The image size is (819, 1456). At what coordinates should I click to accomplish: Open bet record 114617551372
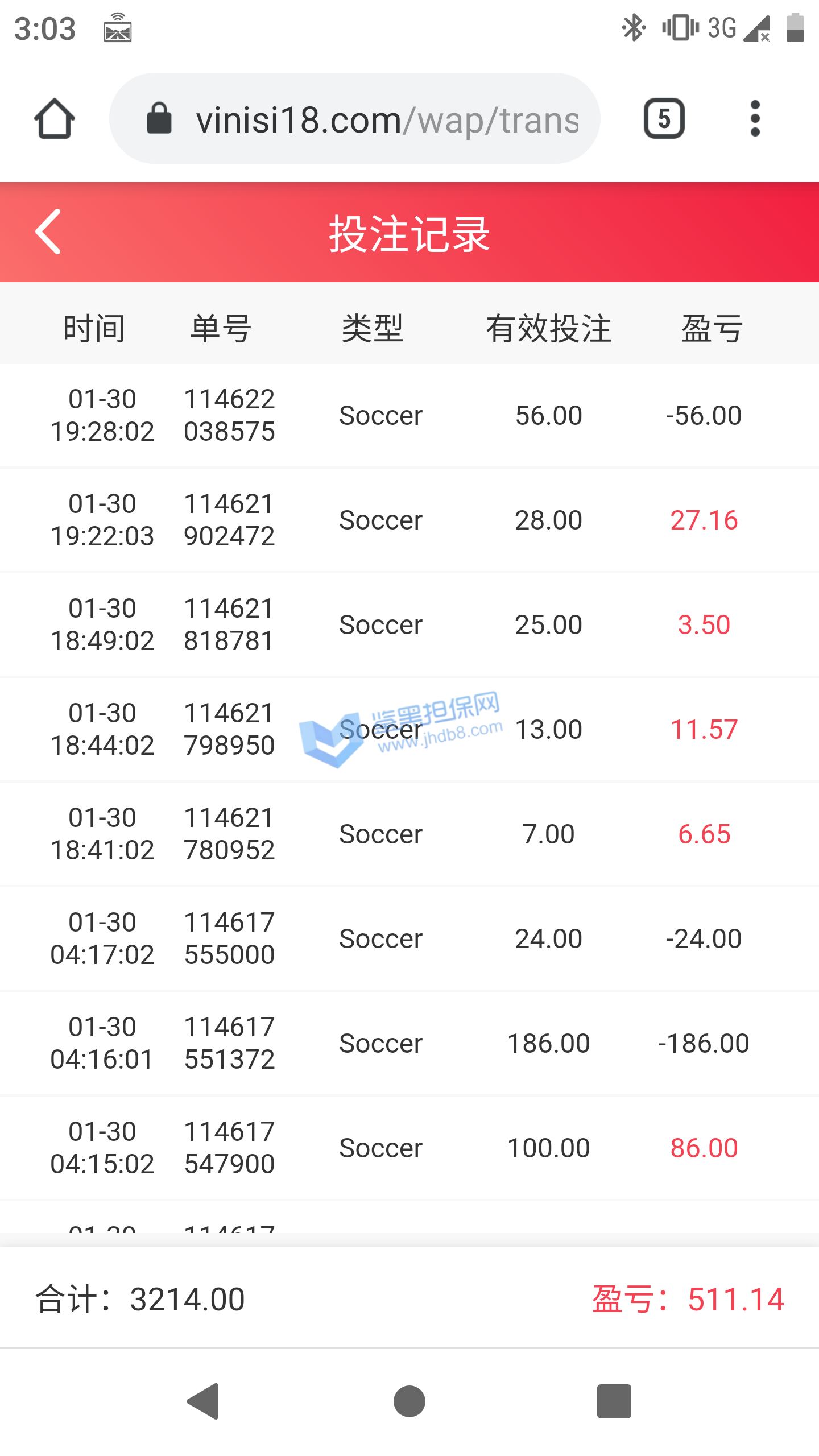[x=409, y=1044]
